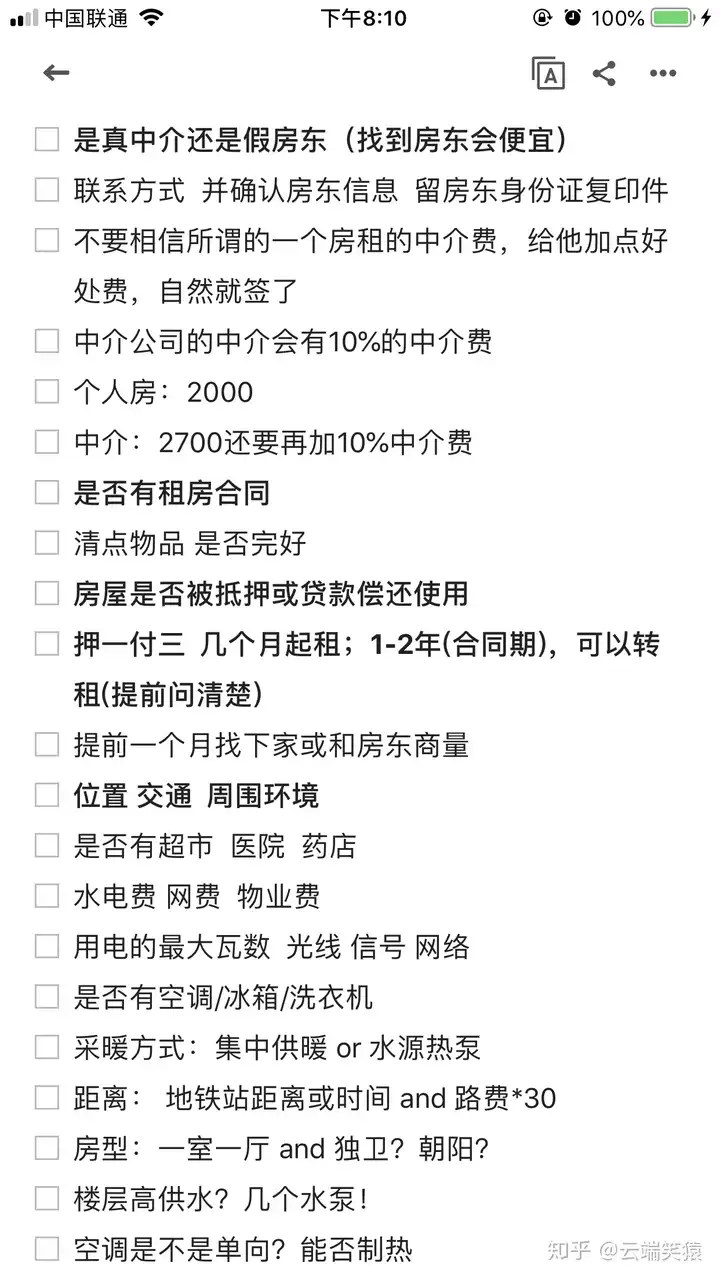Mark 个人房：2000 as done

point(47,391)
